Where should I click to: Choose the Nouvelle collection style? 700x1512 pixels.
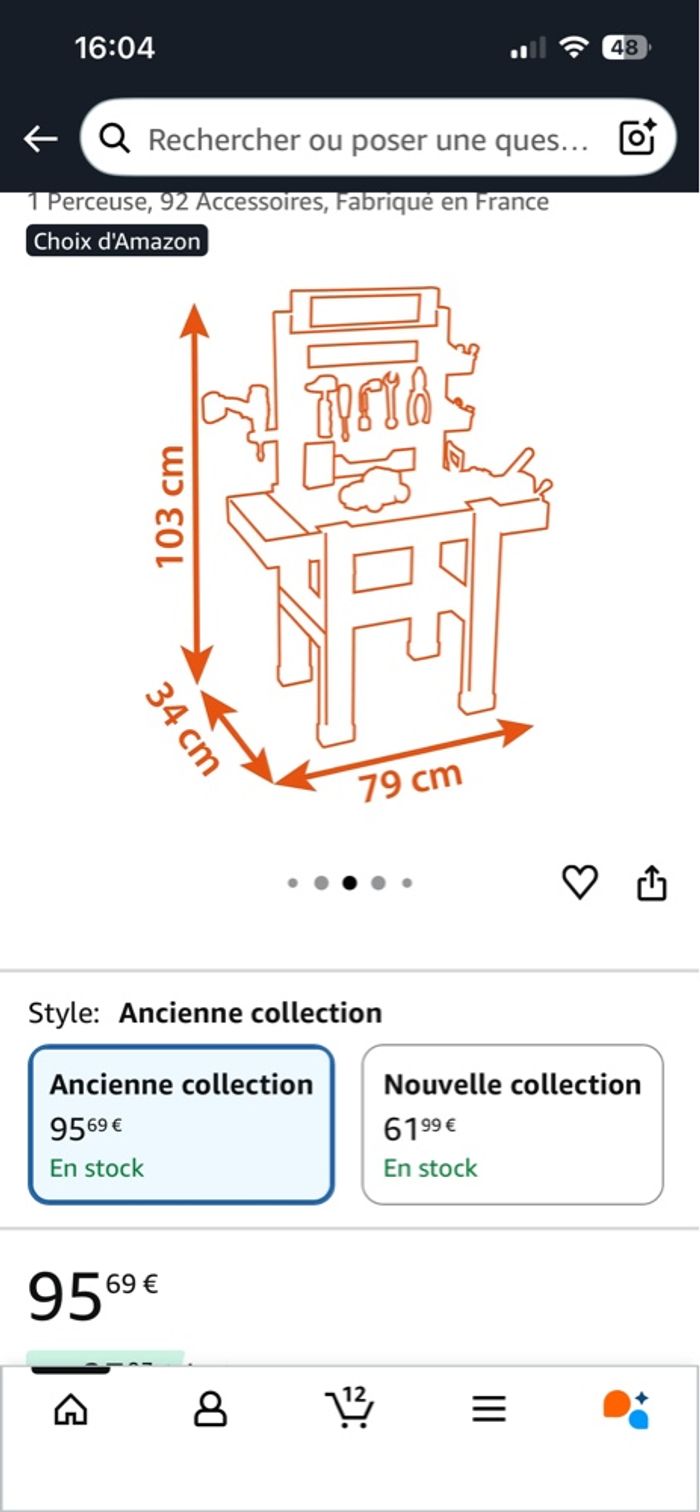pos(512,1124)
